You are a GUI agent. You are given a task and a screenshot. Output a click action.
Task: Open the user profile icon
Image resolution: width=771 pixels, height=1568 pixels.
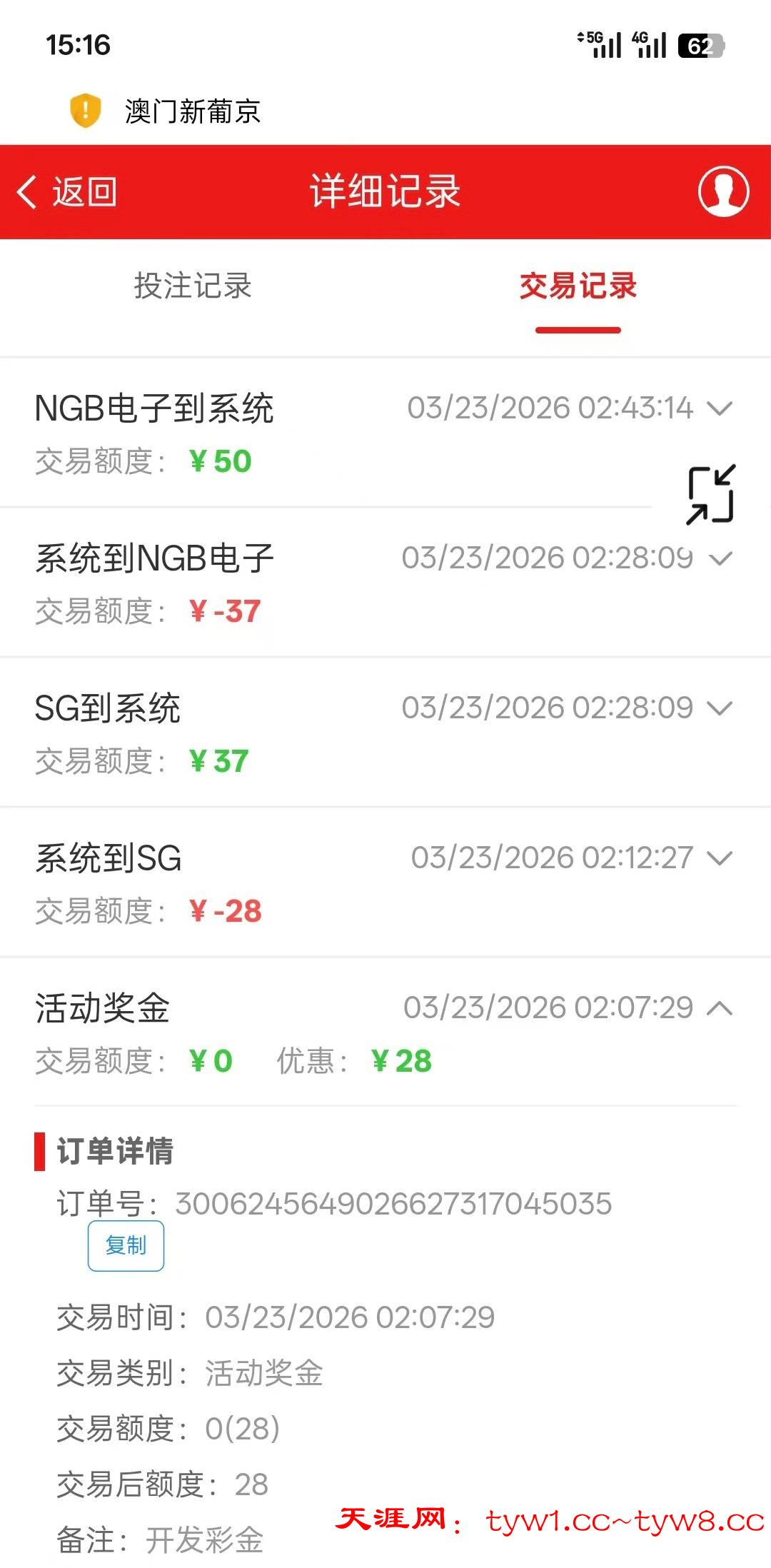(723, 191)
